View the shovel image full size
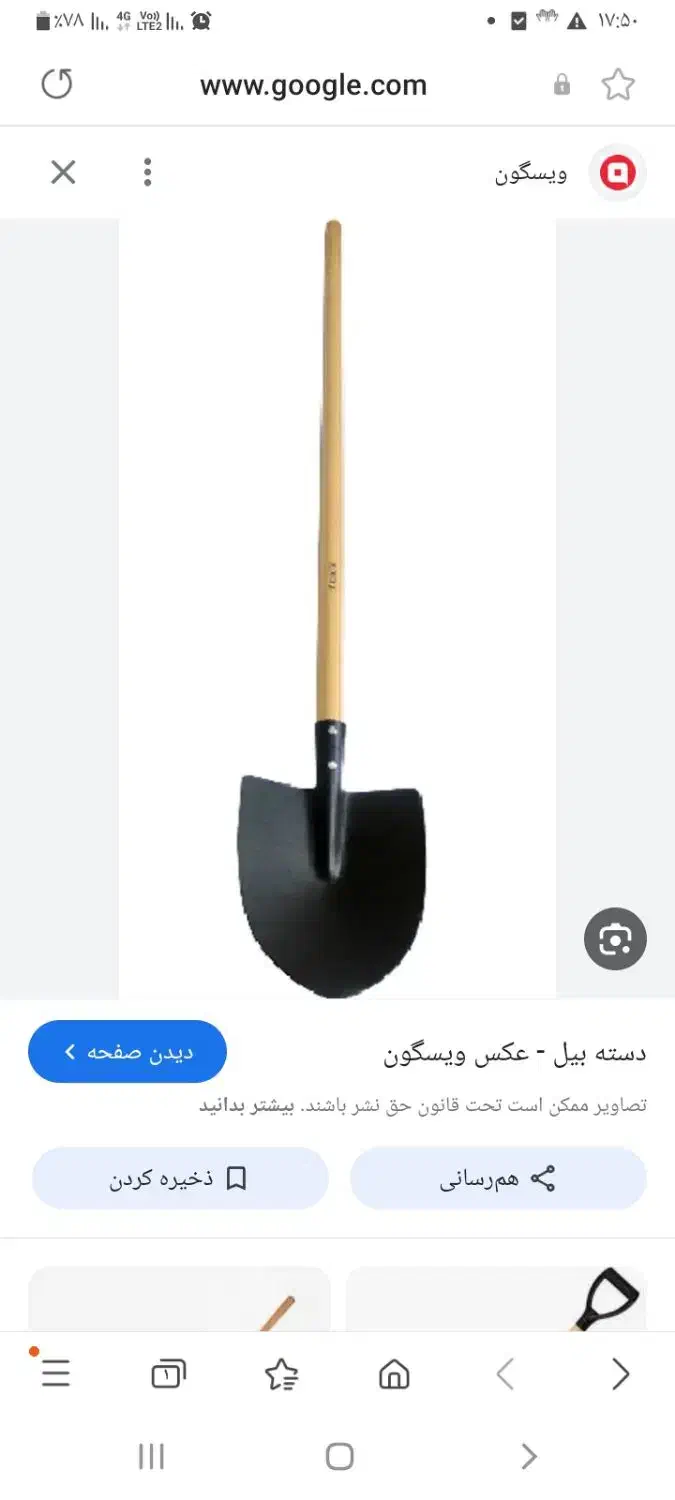This screenshot has width=675, height=1500. coord(336,608)
